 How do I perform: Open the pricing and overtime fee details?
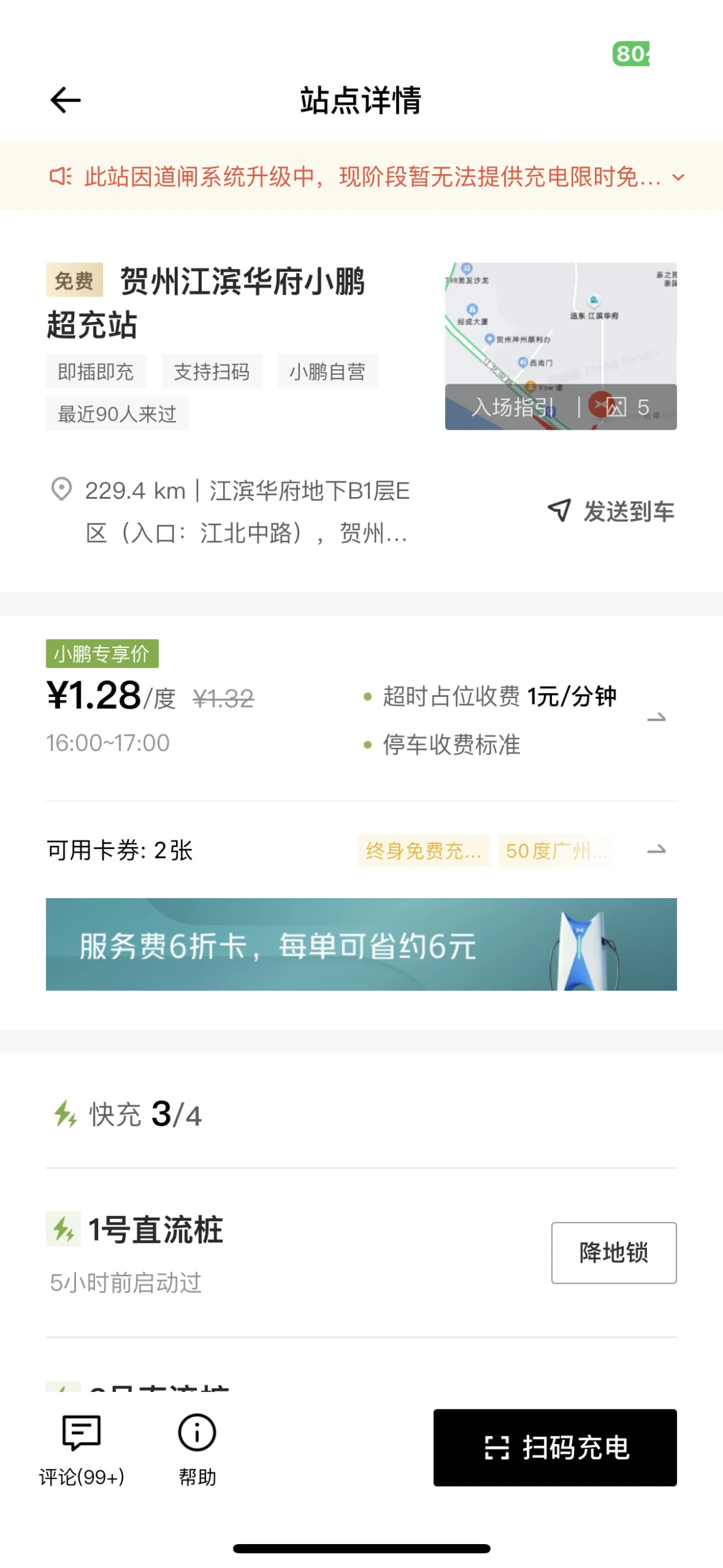(361, 719)
